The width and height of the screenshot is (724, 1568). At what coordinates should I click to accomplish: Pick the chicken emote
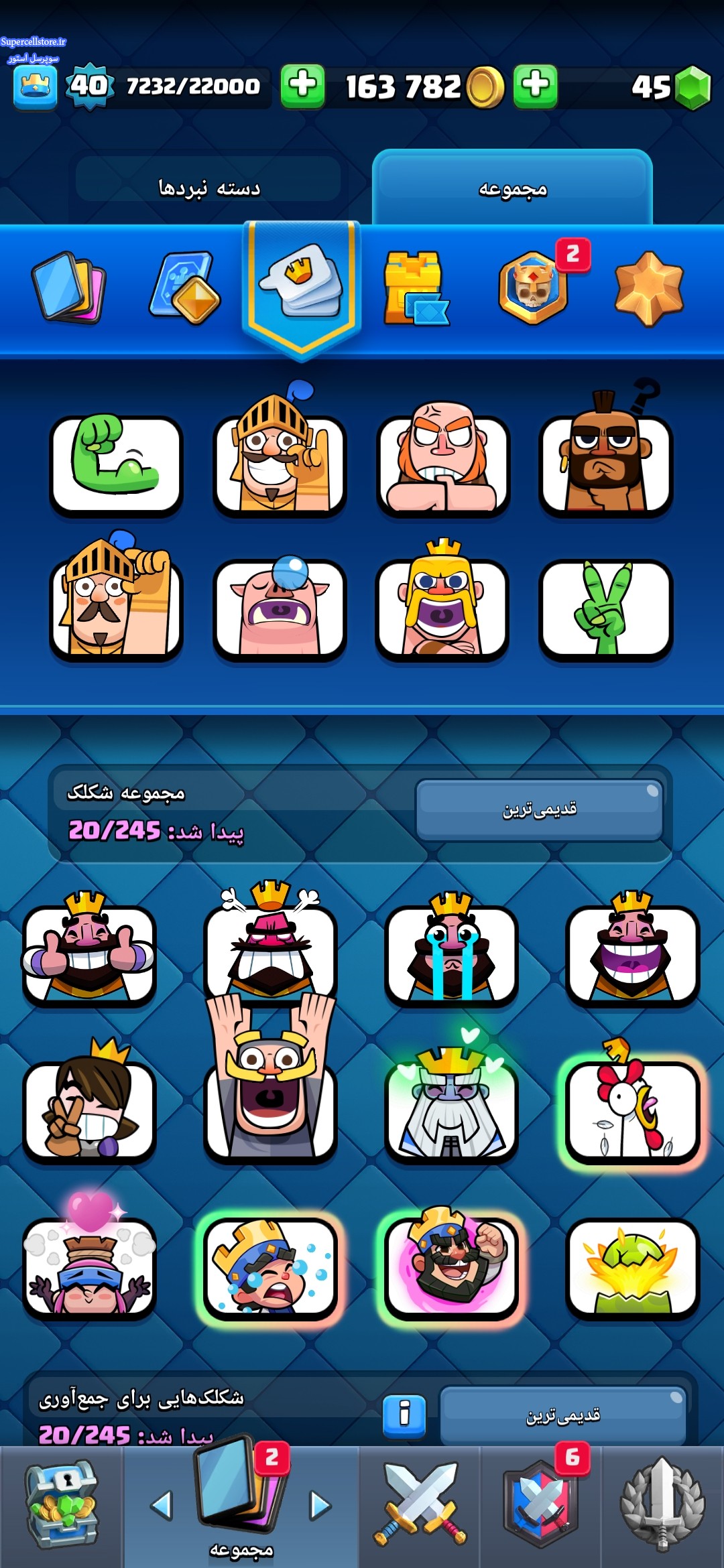(632, 1109)
